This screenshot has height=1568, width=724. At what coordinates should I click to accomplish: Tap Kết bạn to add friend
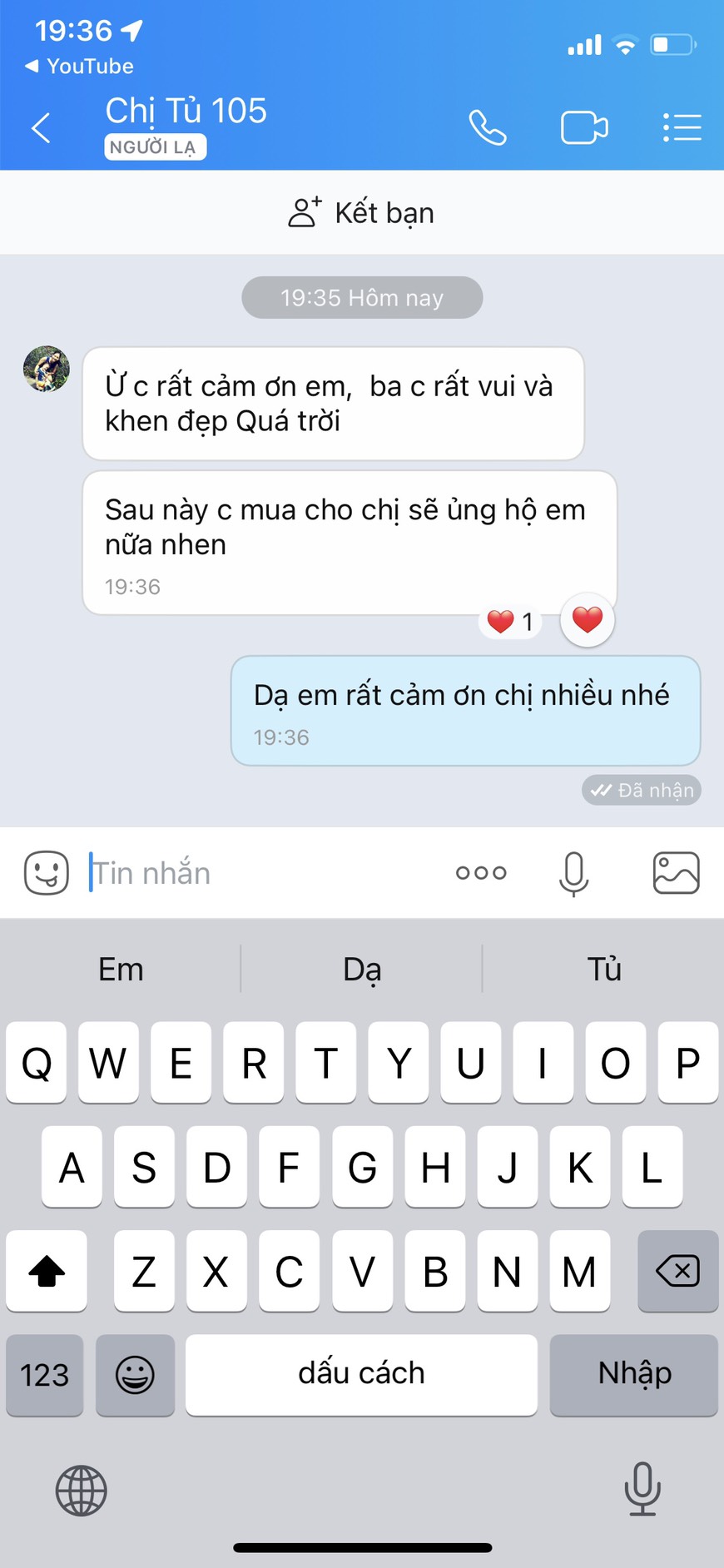[361, 213]
